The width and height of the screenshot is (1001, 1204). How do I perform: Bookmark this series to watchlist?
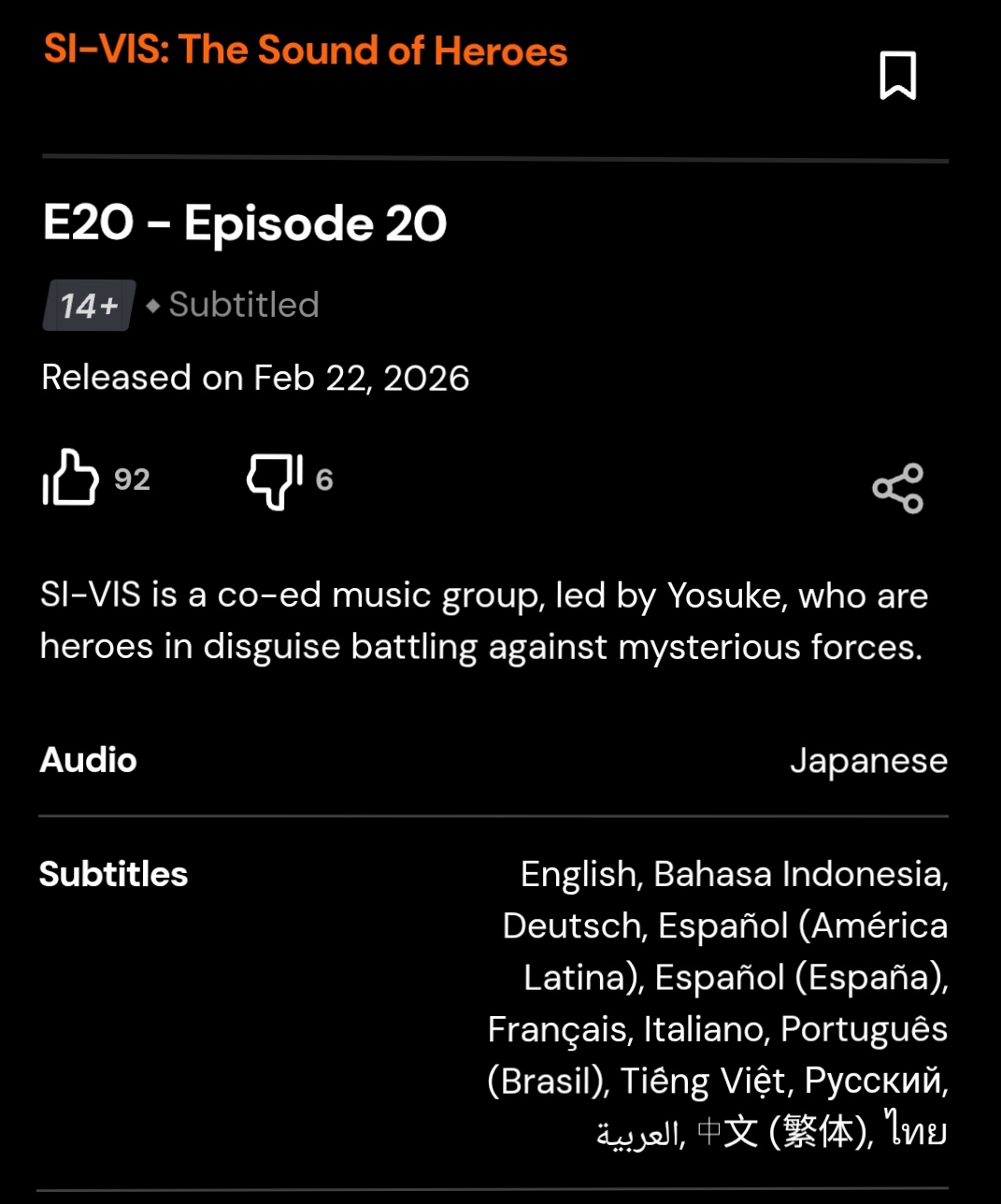[x=897, y=76]
